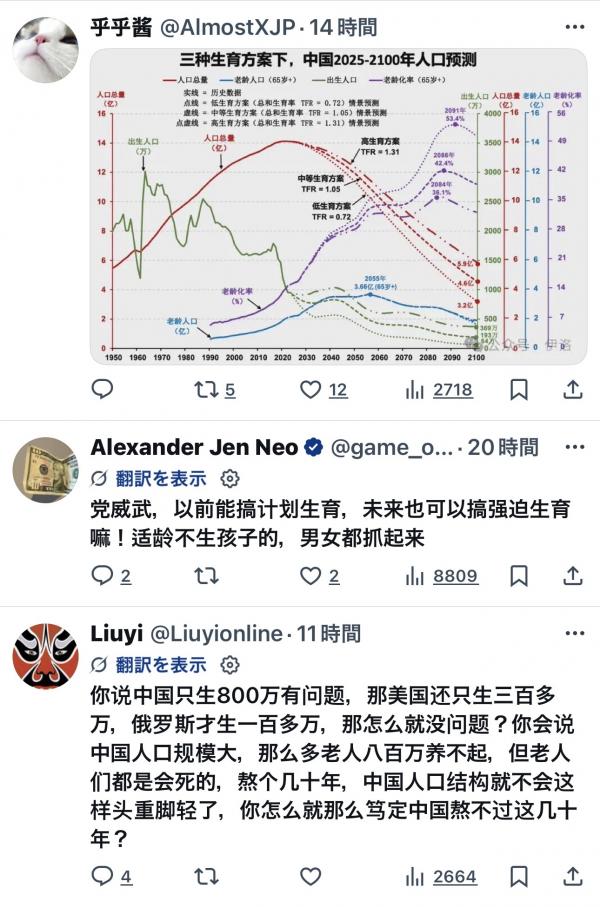Like 乎乎酱's post
The width and height of the screenshot is (600, 907).
pos(312,389)
